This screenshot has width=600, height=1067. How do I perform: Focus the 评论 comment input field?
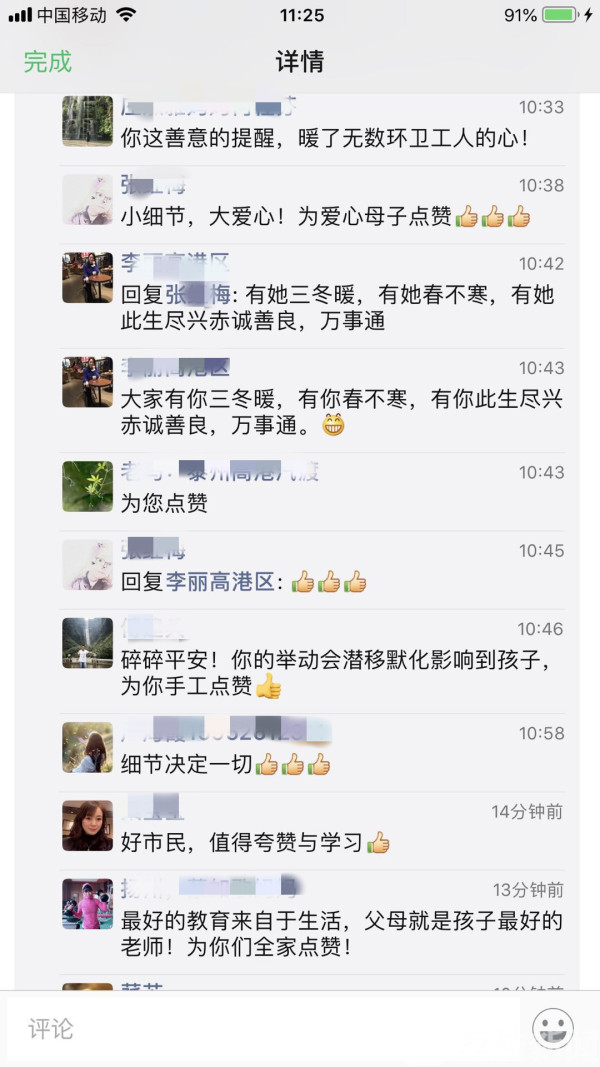260,1028
